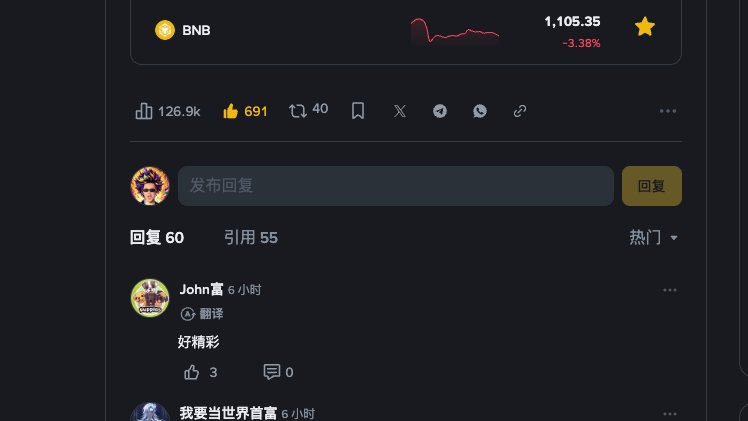Open the 热门 sort dropdown
The height and width of the screenshot is (421, 748).
pos(653,237)
